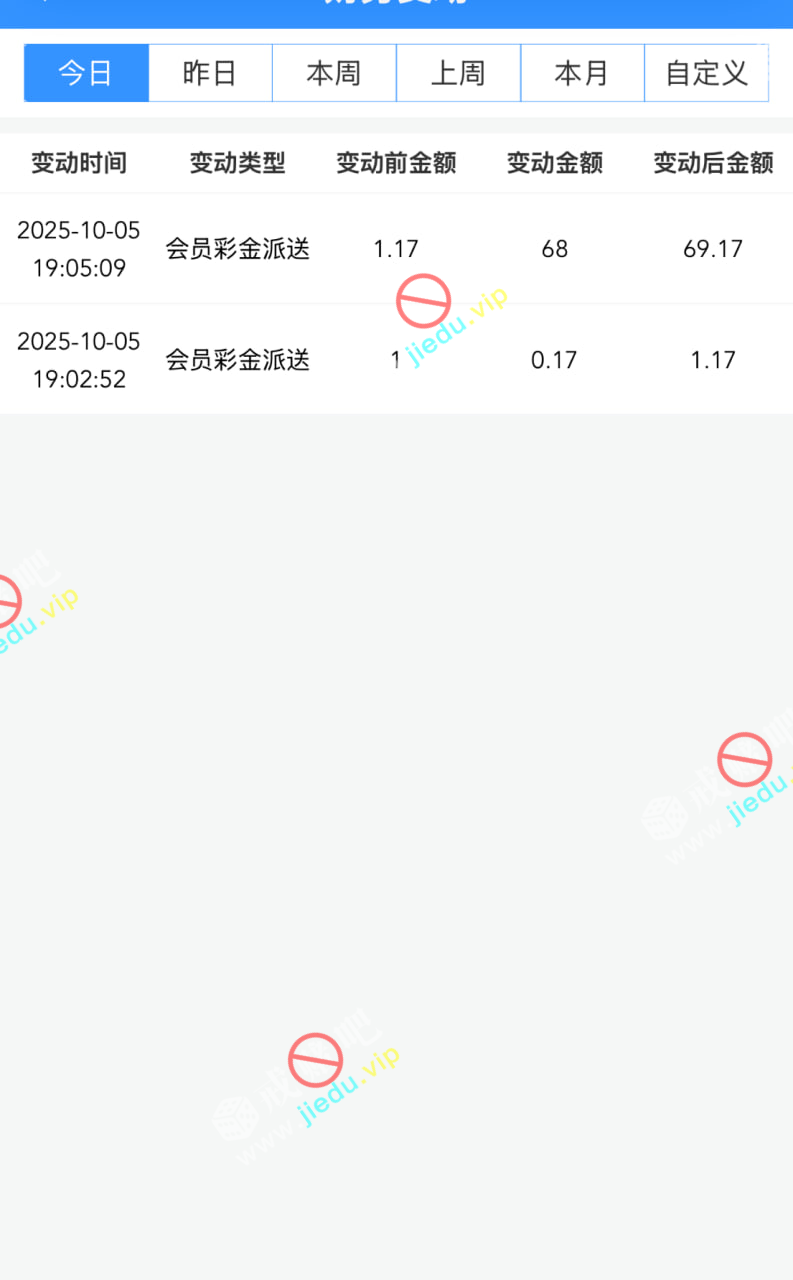This screenshot has height=1280, width=793.
Task: View 上周 balance changes
Action: pos(458,73)
